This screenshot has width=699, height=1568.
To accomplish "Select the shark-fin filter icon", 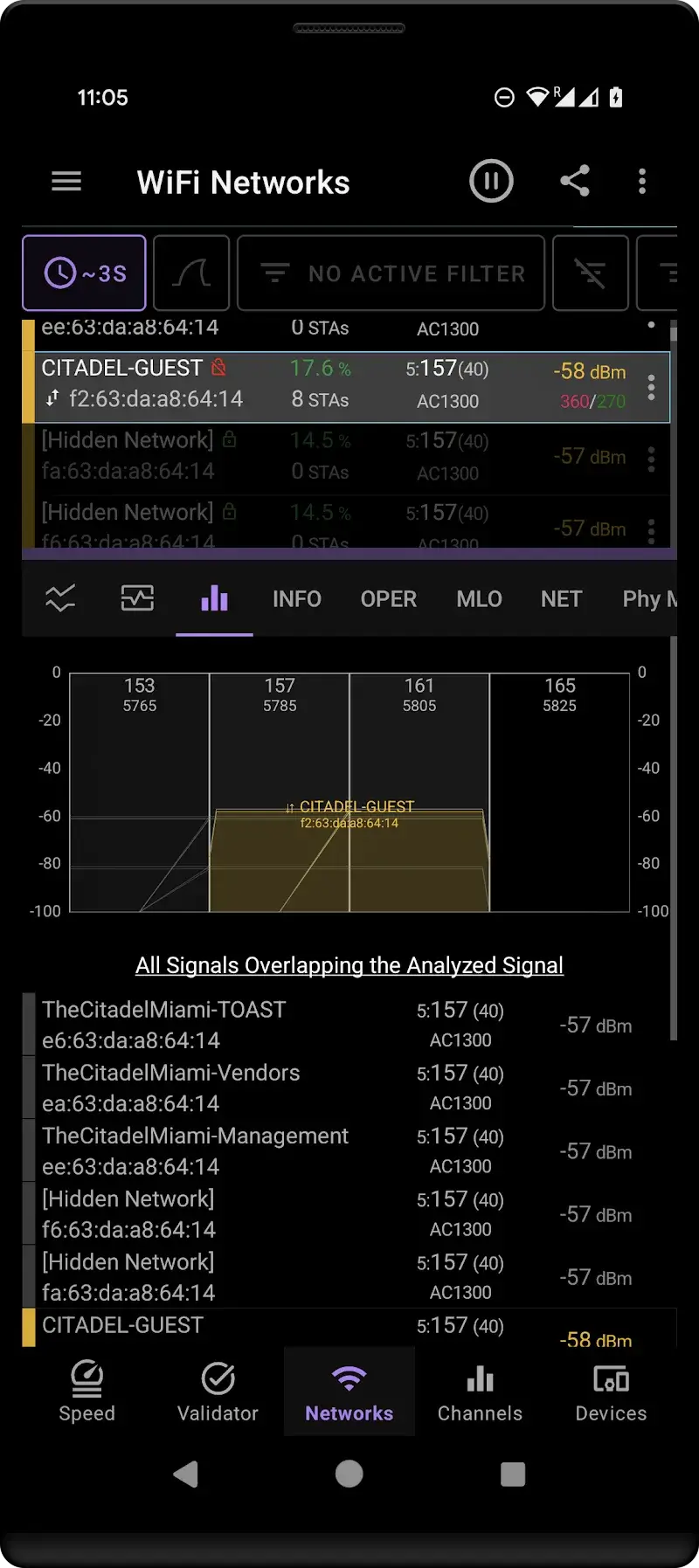I will coord(190,273).
